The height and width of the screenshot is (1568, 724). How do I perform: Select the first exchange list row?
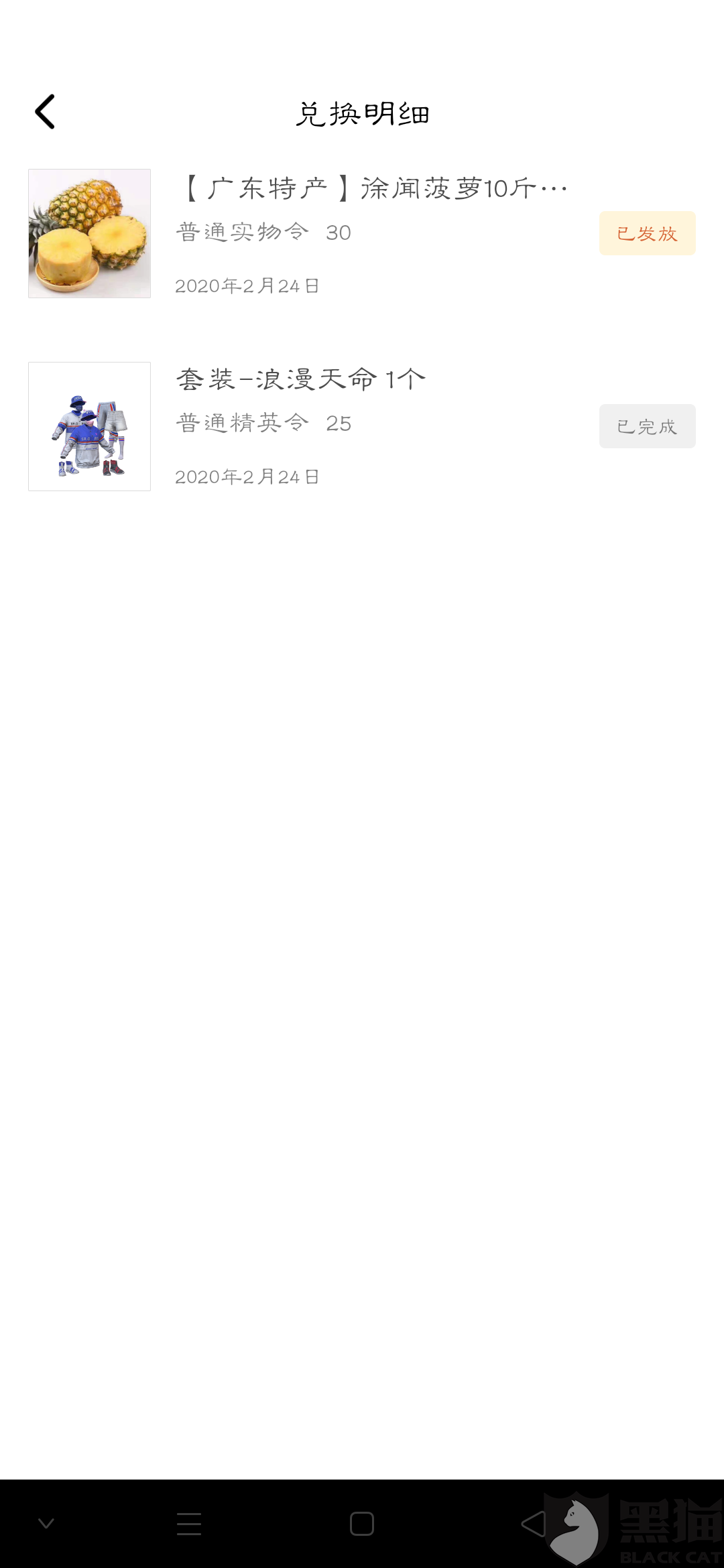(362, 233)
